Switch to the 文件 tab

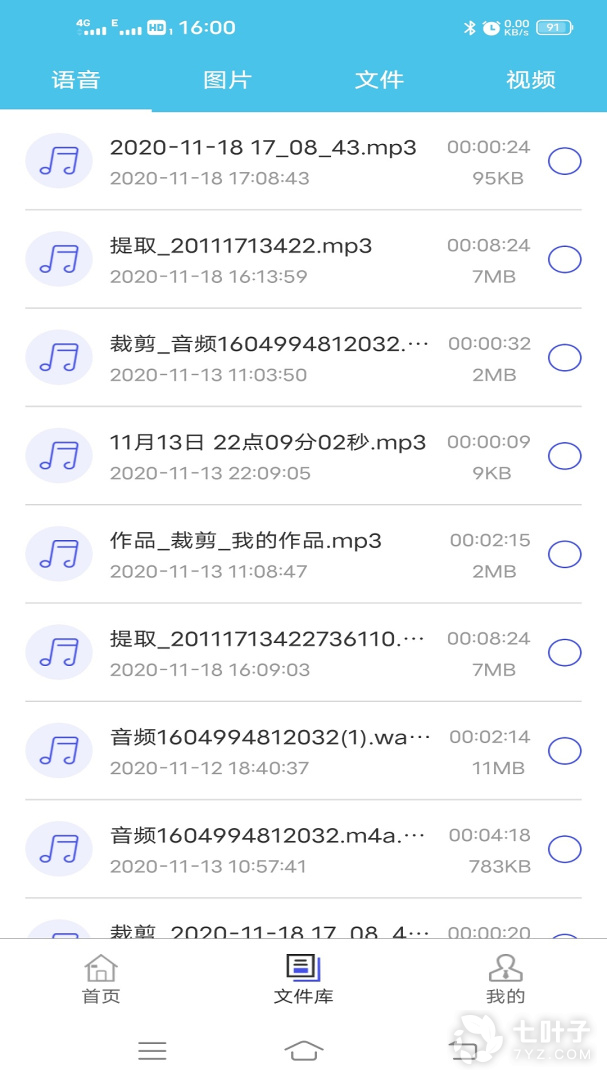[x=379, y=80]
